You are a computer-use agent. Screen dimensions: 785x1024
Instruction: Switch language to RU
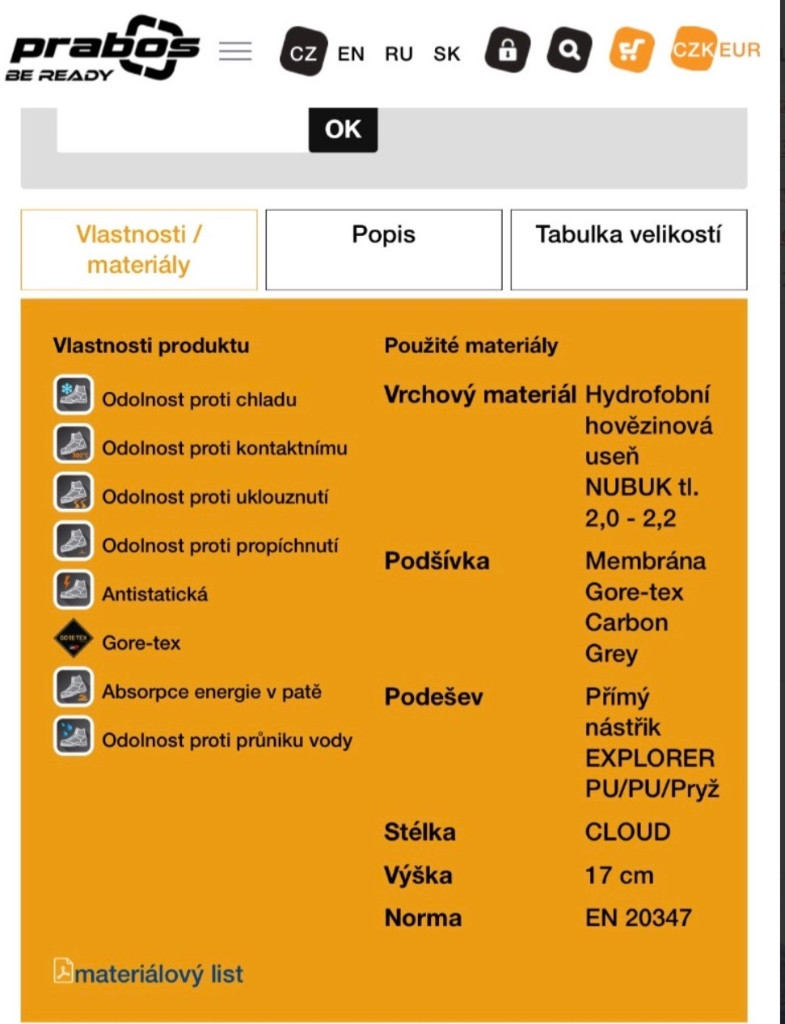(x=398, y=54)
